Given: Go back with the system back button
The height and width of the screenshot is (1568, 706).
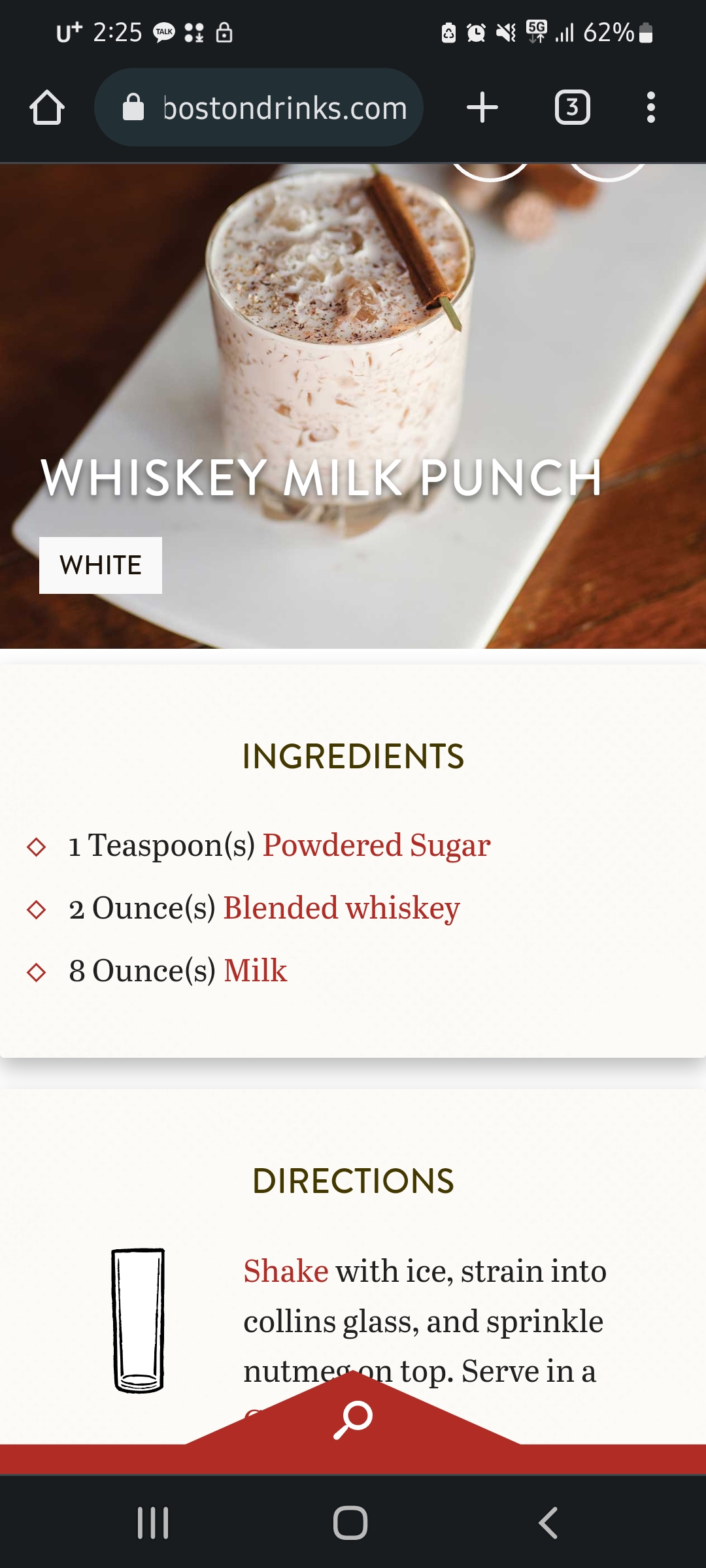Looking at the screenshot, I should click(548, 1524).
